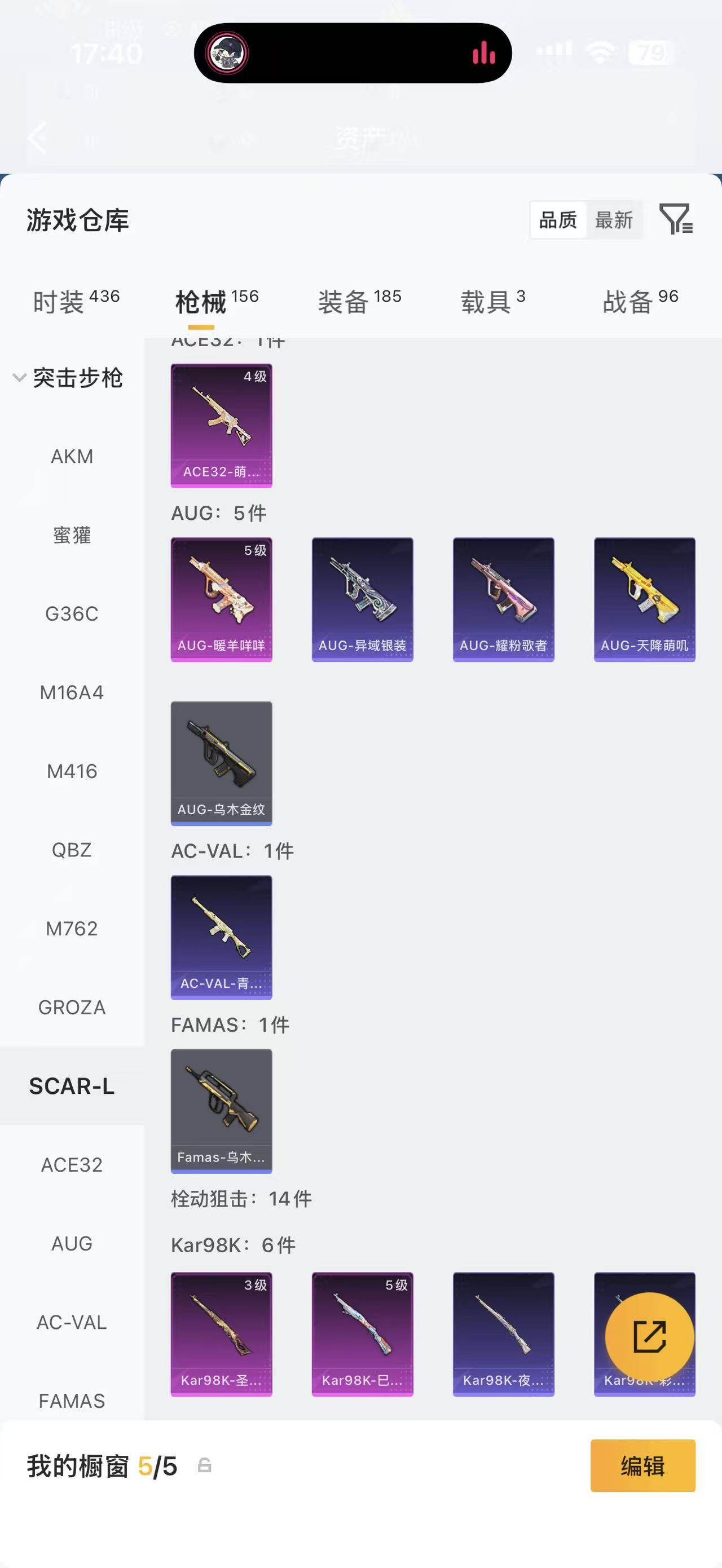722x1568 pixels.
Task: Go back using the top arrow
Action: pyautogui.click(x=38, y=138)
